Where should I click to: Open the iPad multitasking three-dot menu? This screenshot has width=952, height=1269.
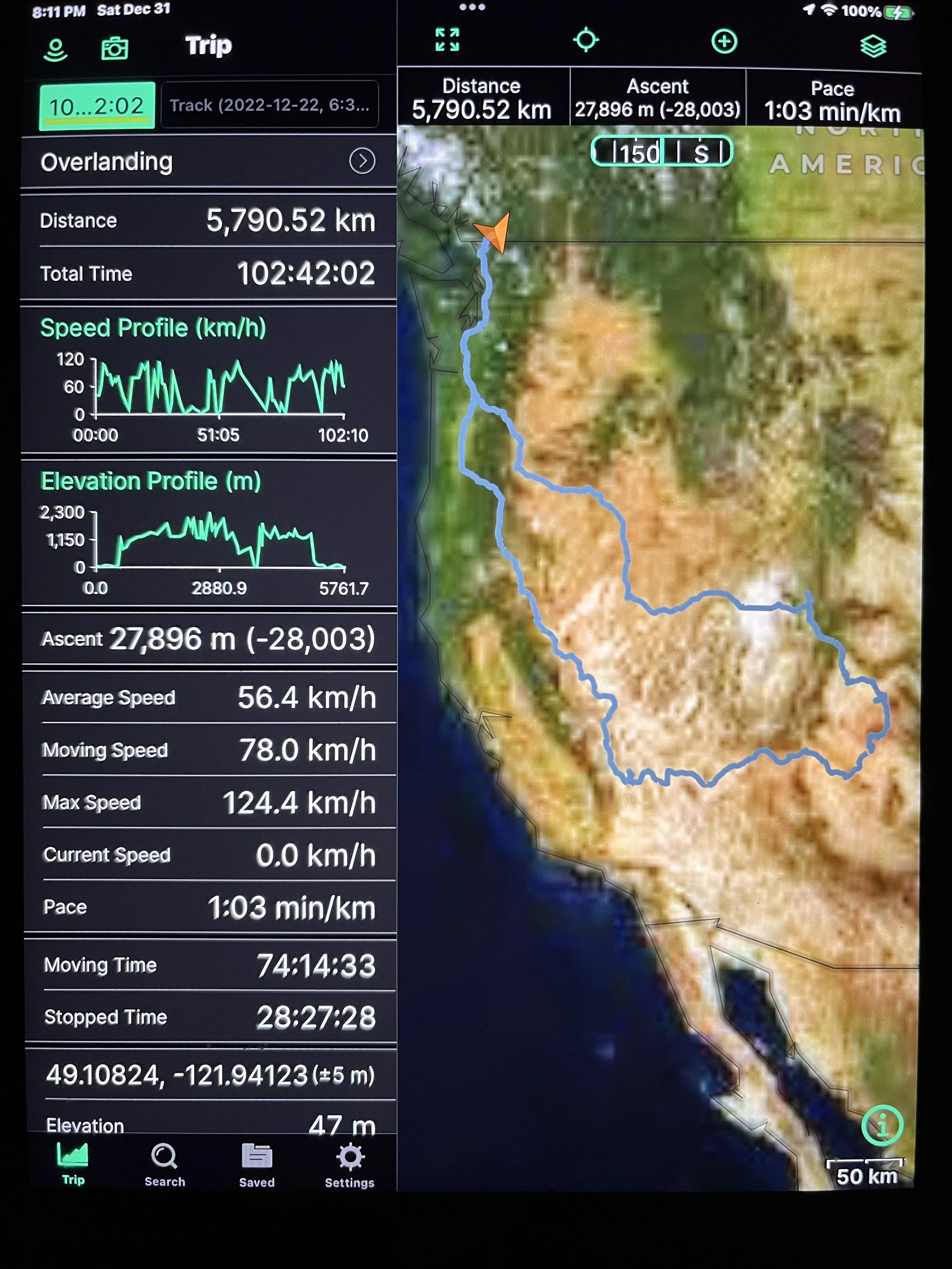click(x=472, y=8)
